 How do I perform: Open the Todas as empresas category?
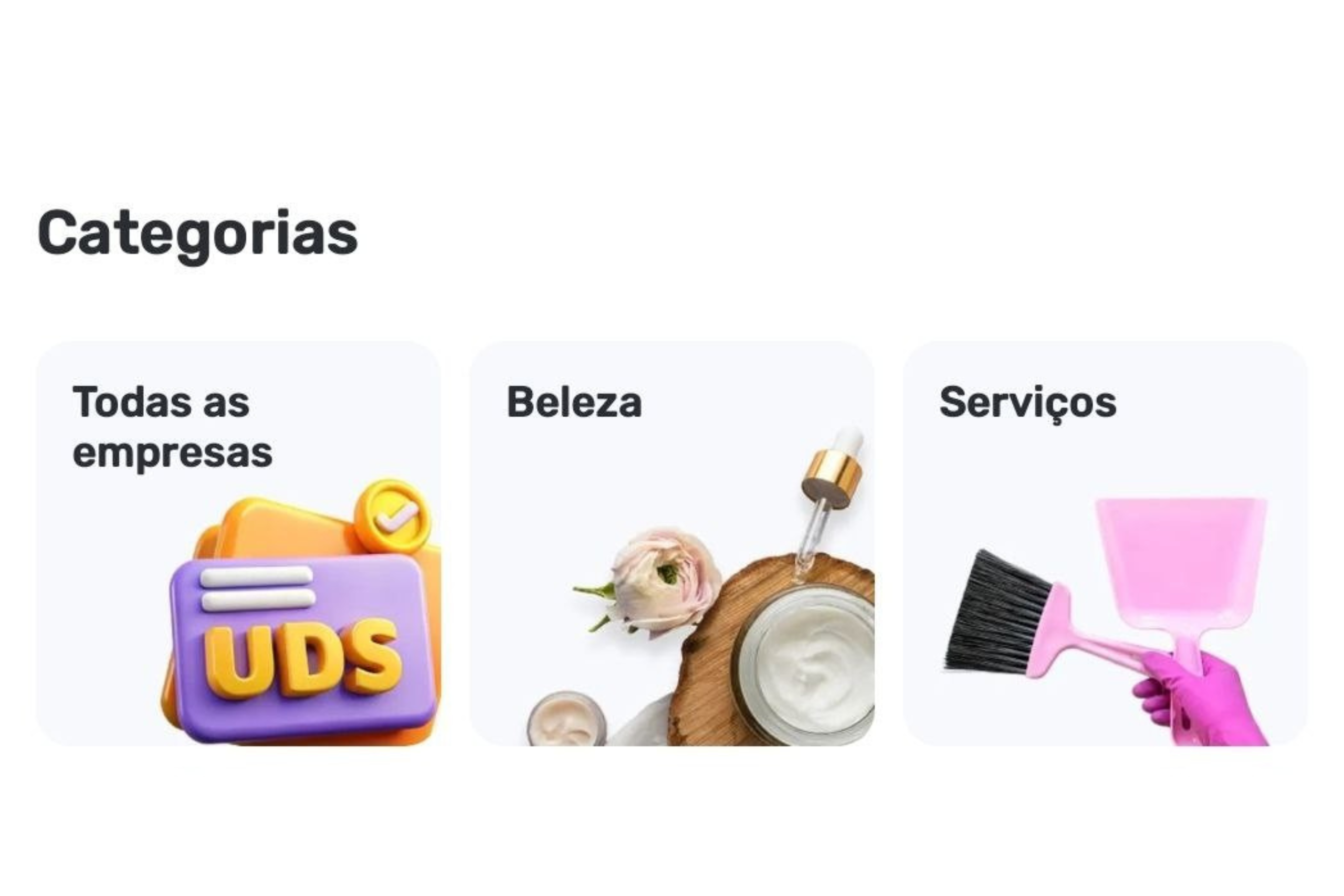point(238,543)
